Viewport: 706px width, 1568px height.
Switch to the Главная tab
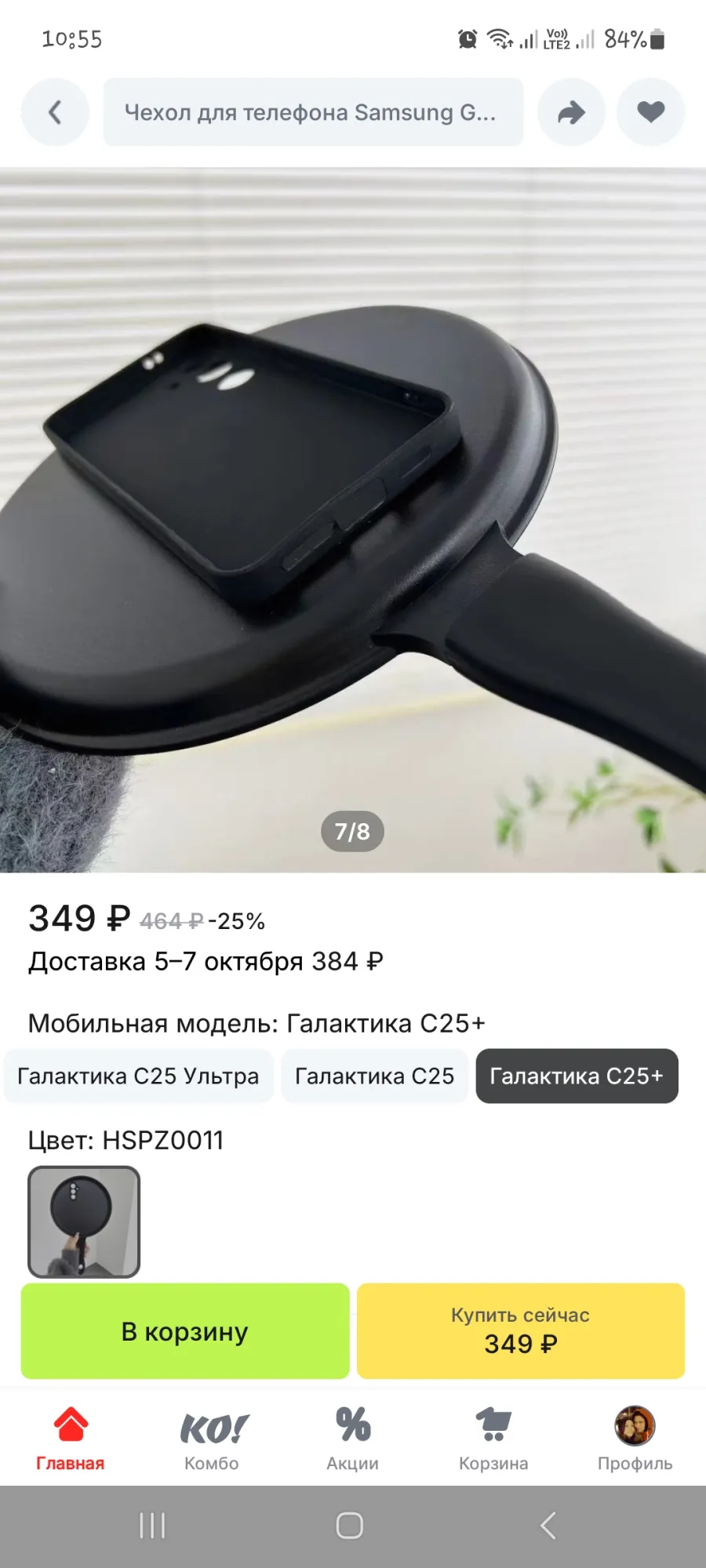(71, 1439)
